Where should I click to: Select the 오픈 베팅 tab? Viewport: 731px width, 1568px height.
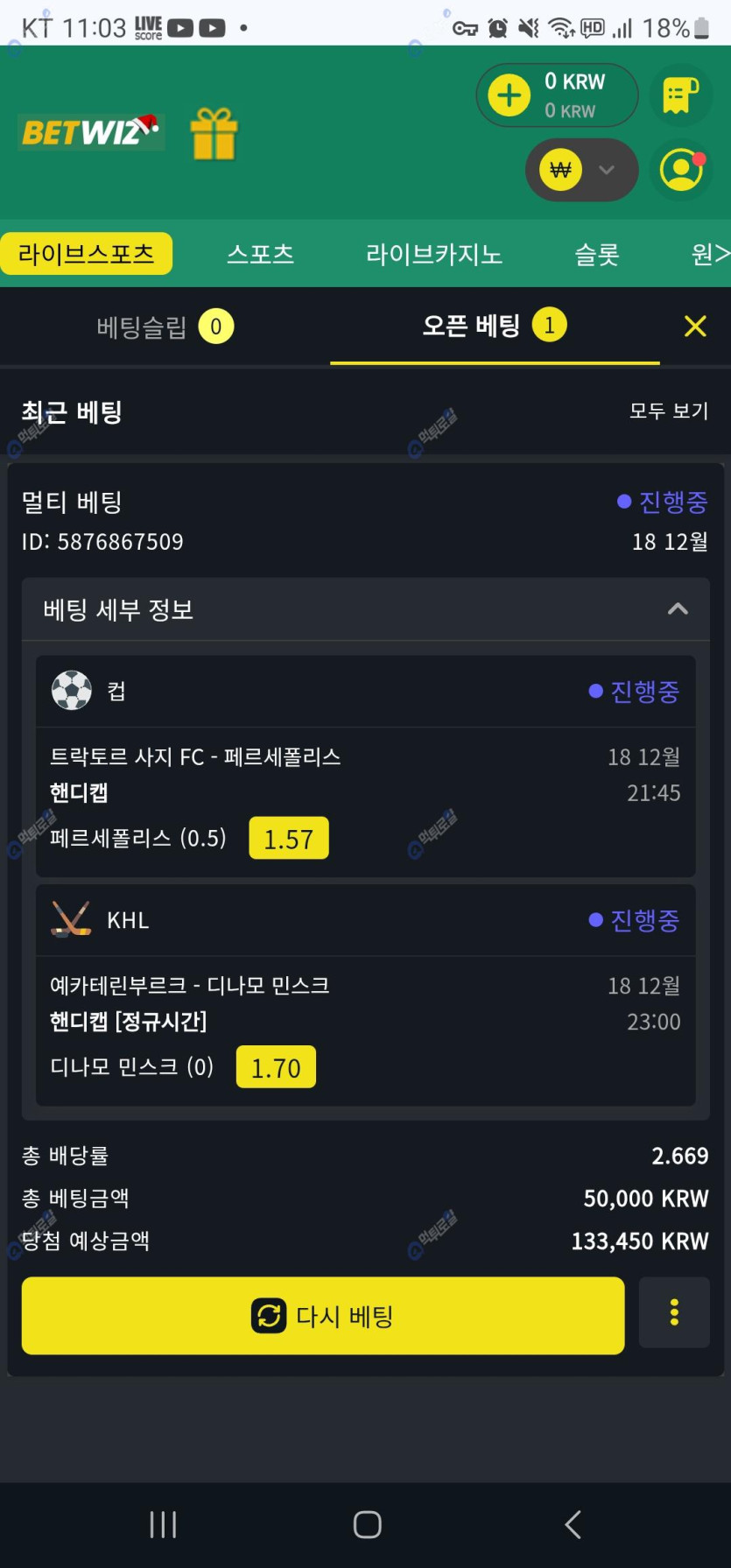point(494,326)
